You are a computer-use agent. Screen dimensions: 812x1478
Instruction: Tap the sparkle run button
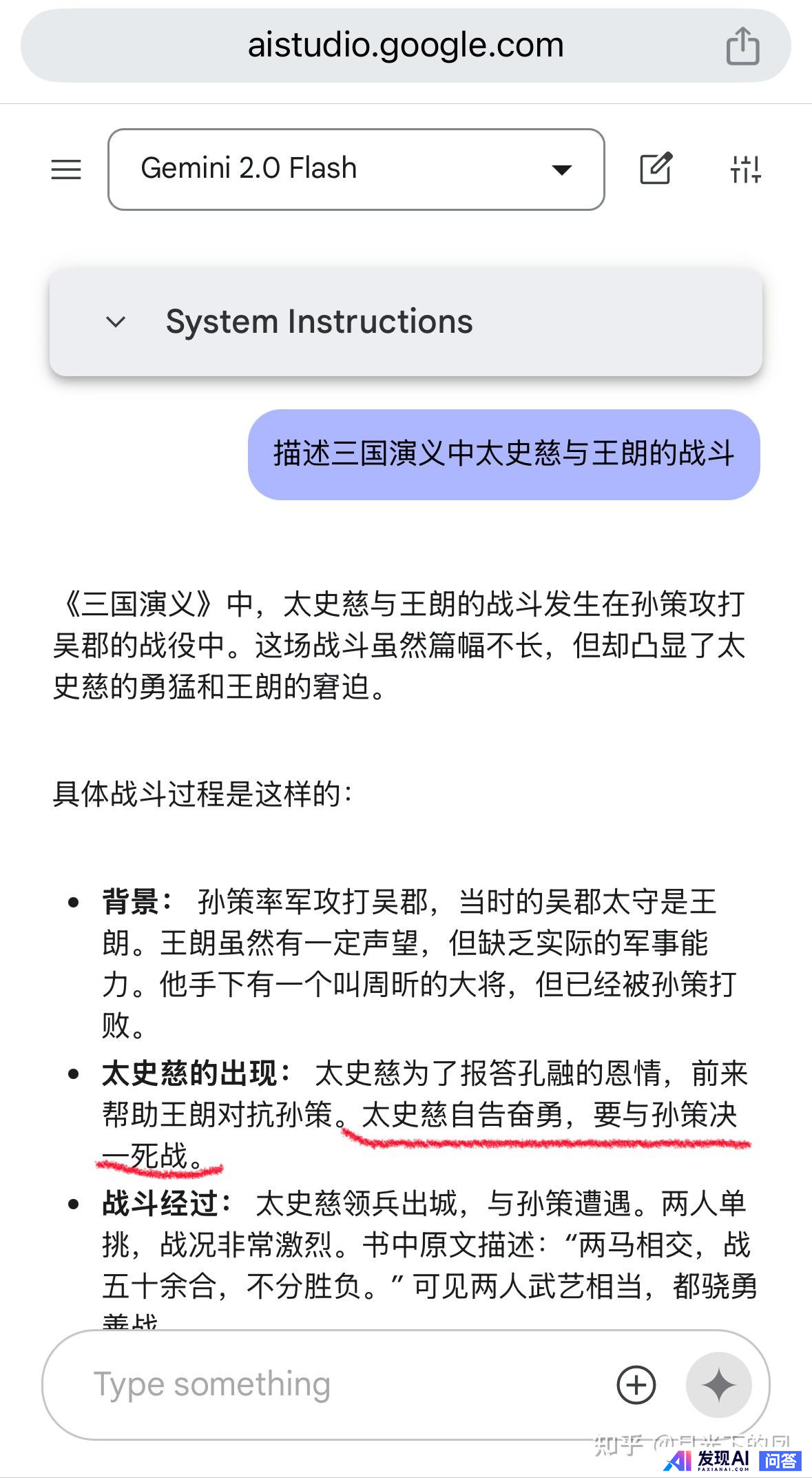click(718, 1384)
